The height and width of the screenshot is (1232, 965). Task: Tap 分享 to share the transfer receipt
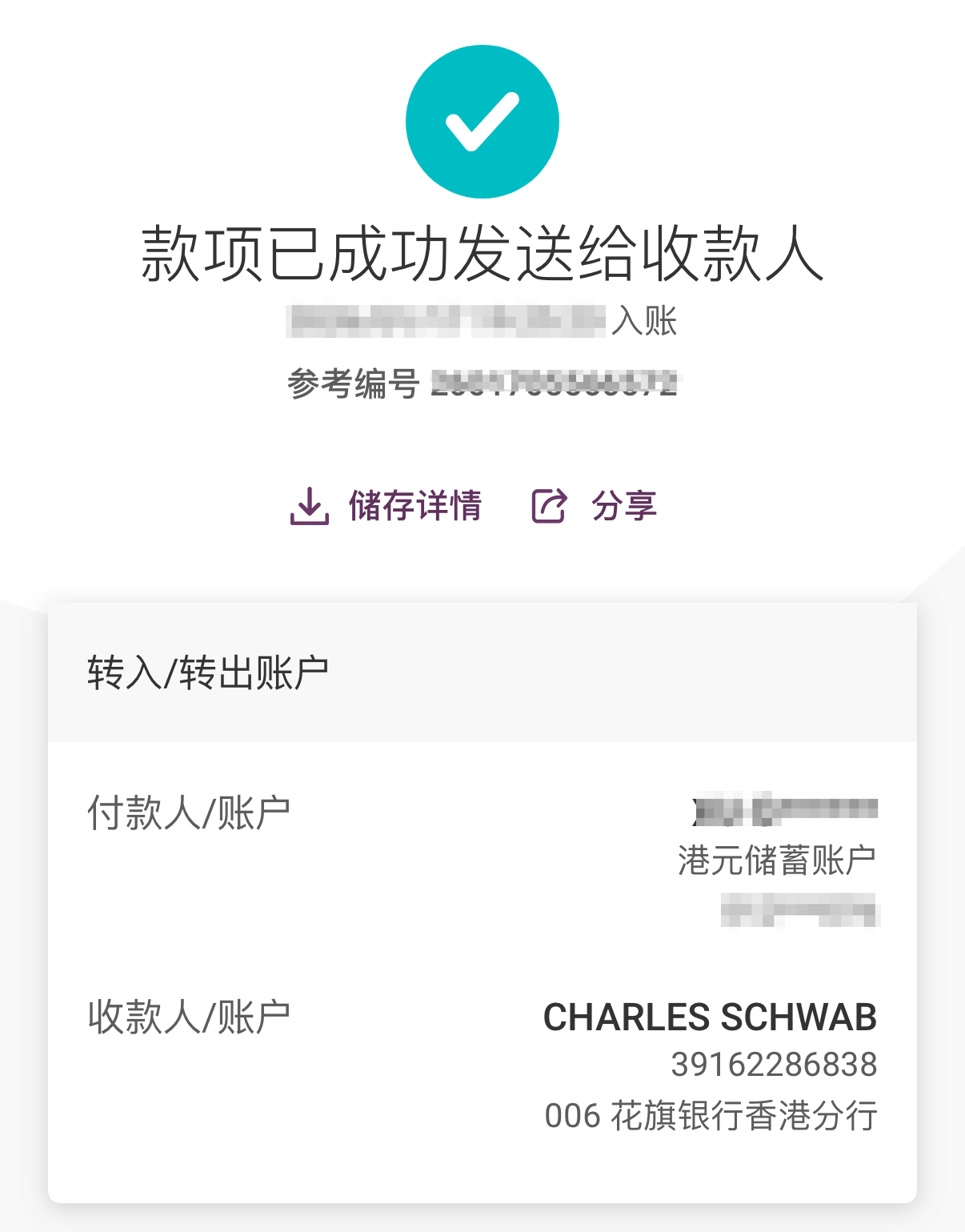point(595,506)
